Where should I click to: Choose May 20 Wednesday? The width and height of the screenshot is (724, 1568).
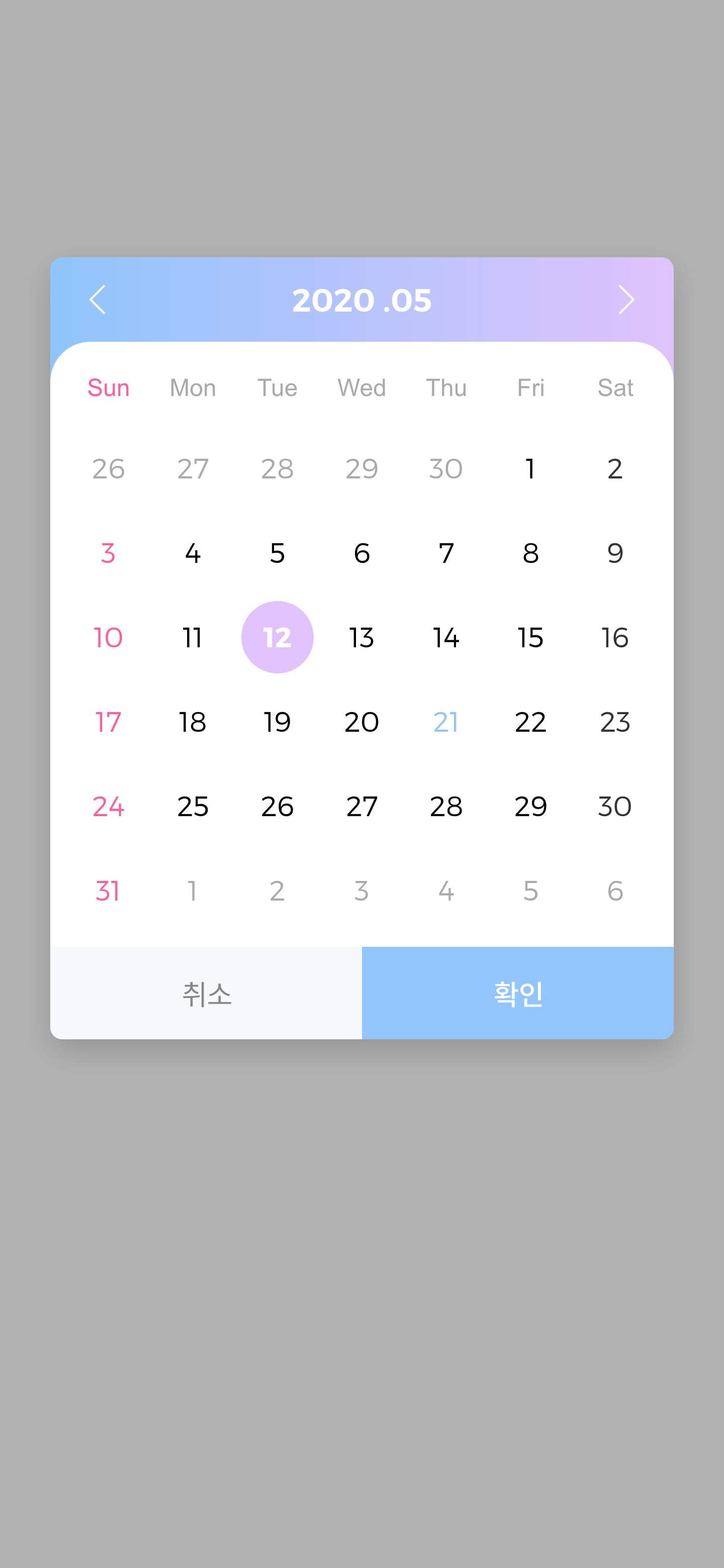coord(361,722)
